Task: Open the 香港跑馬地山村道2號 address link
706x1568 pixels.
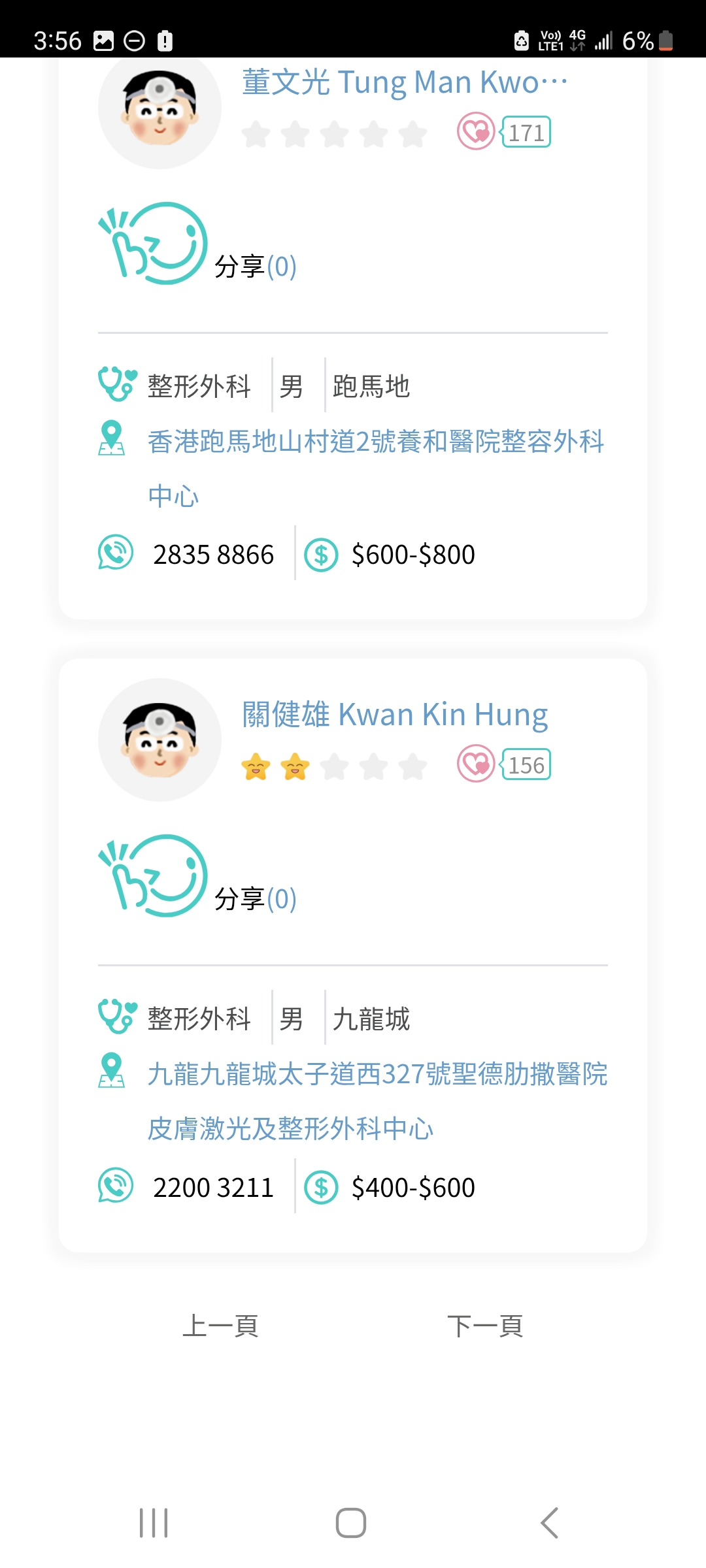Action: pos(375,442)
